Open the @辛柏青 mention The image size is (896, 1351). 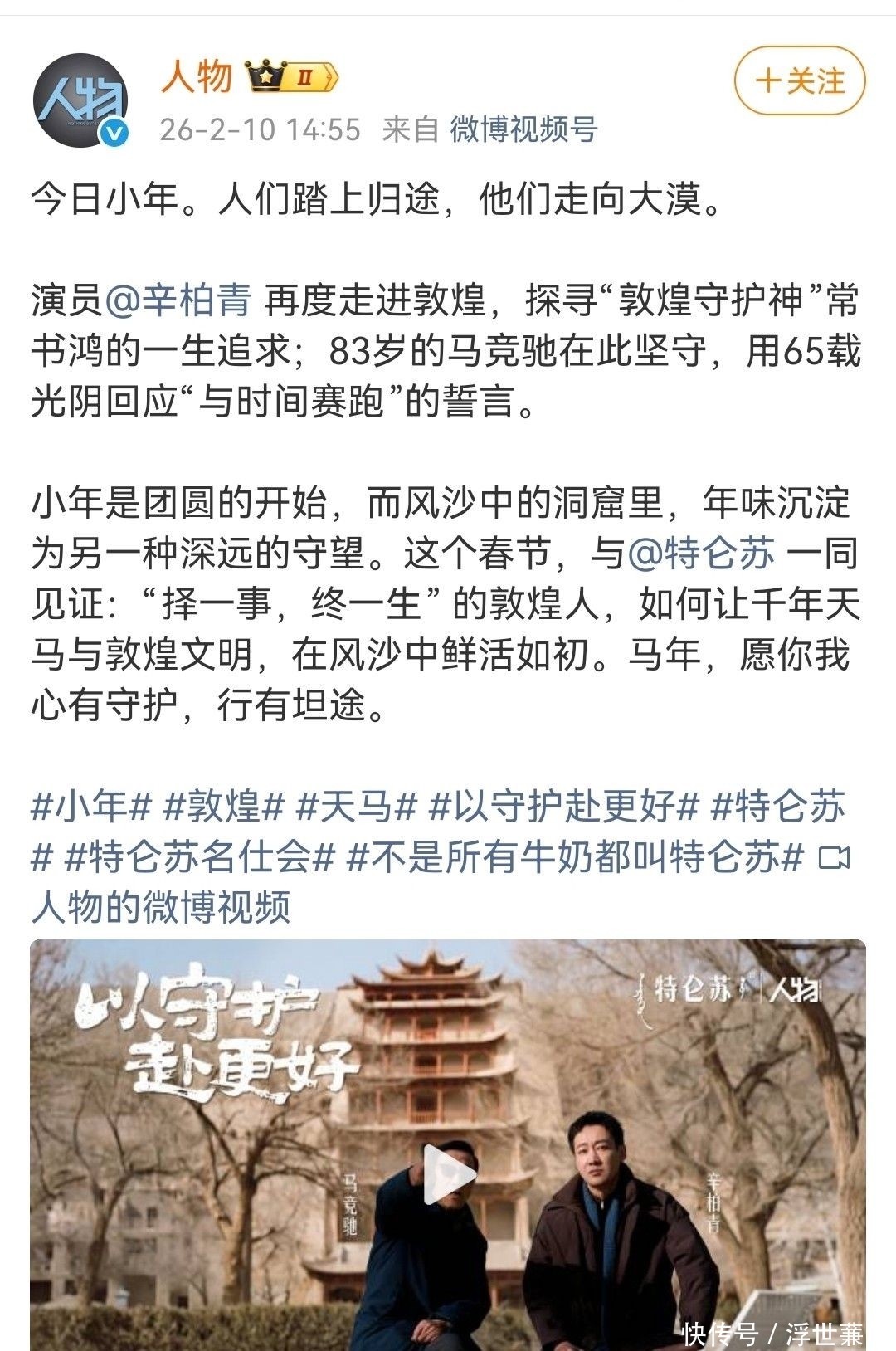click(x=178, y=300)
